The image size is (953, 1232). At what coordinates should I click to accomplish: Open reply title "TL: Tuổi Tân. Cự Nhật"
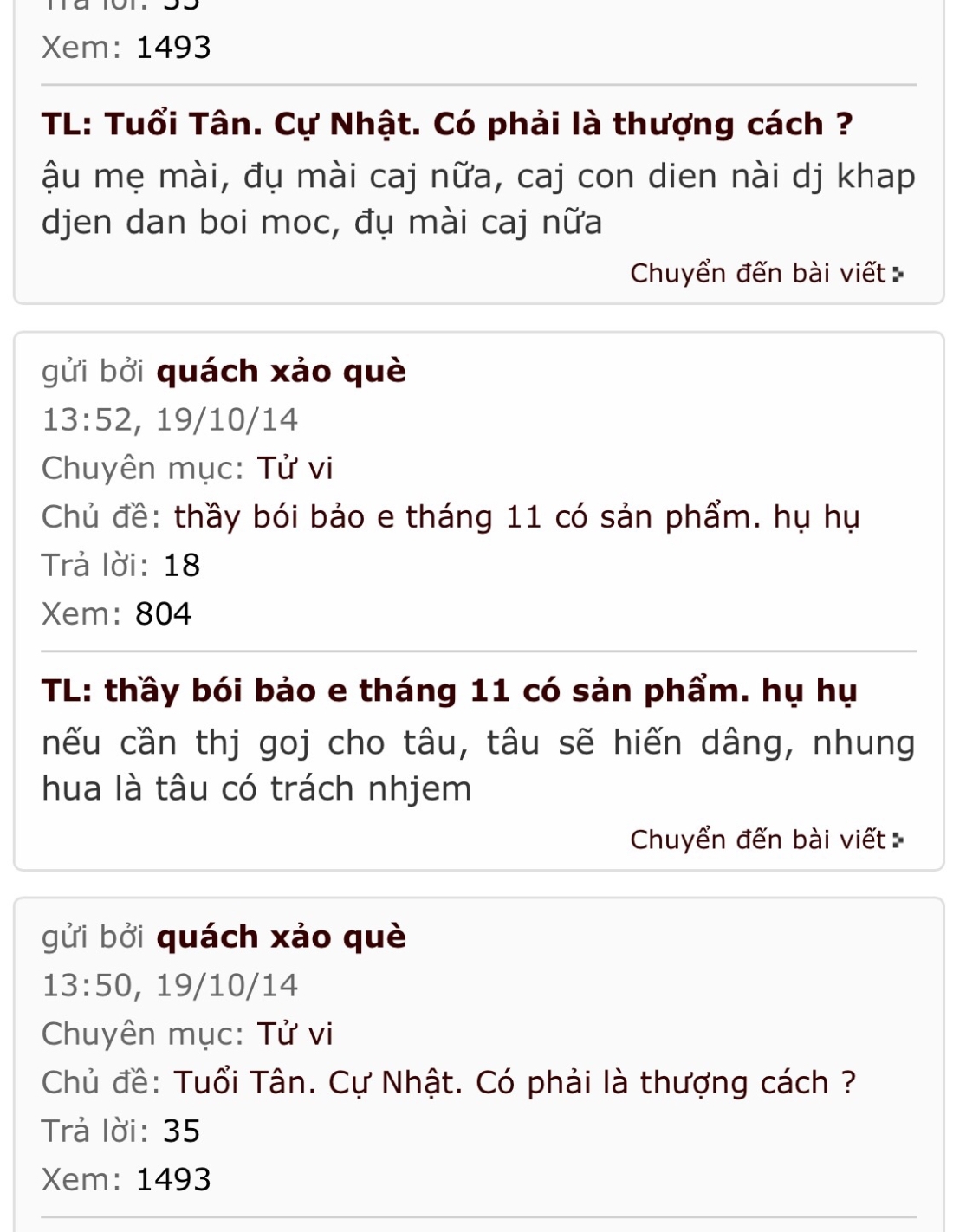[x=447, y=125]
